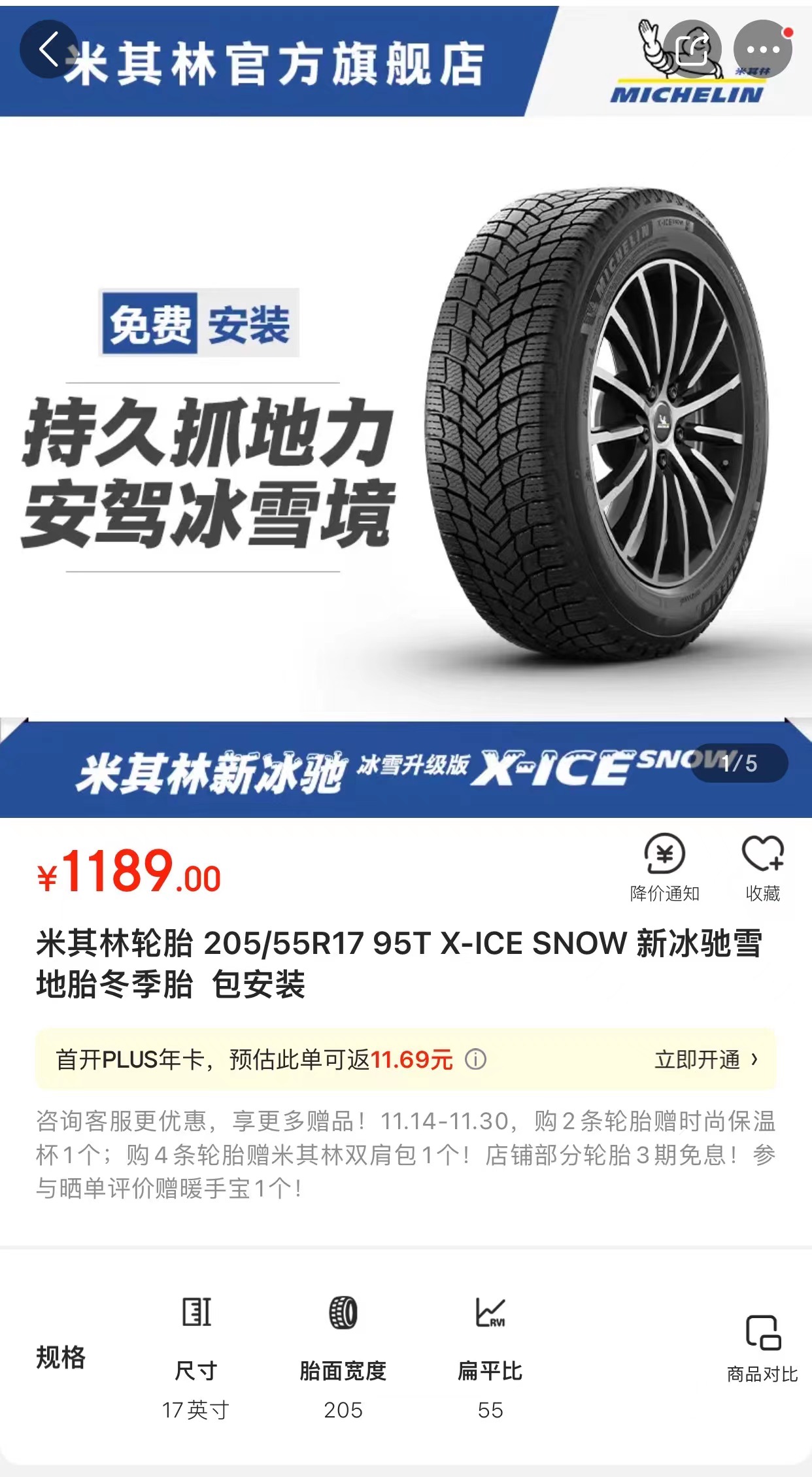Open the 规格 specifications section

[x=61, y=1357]
